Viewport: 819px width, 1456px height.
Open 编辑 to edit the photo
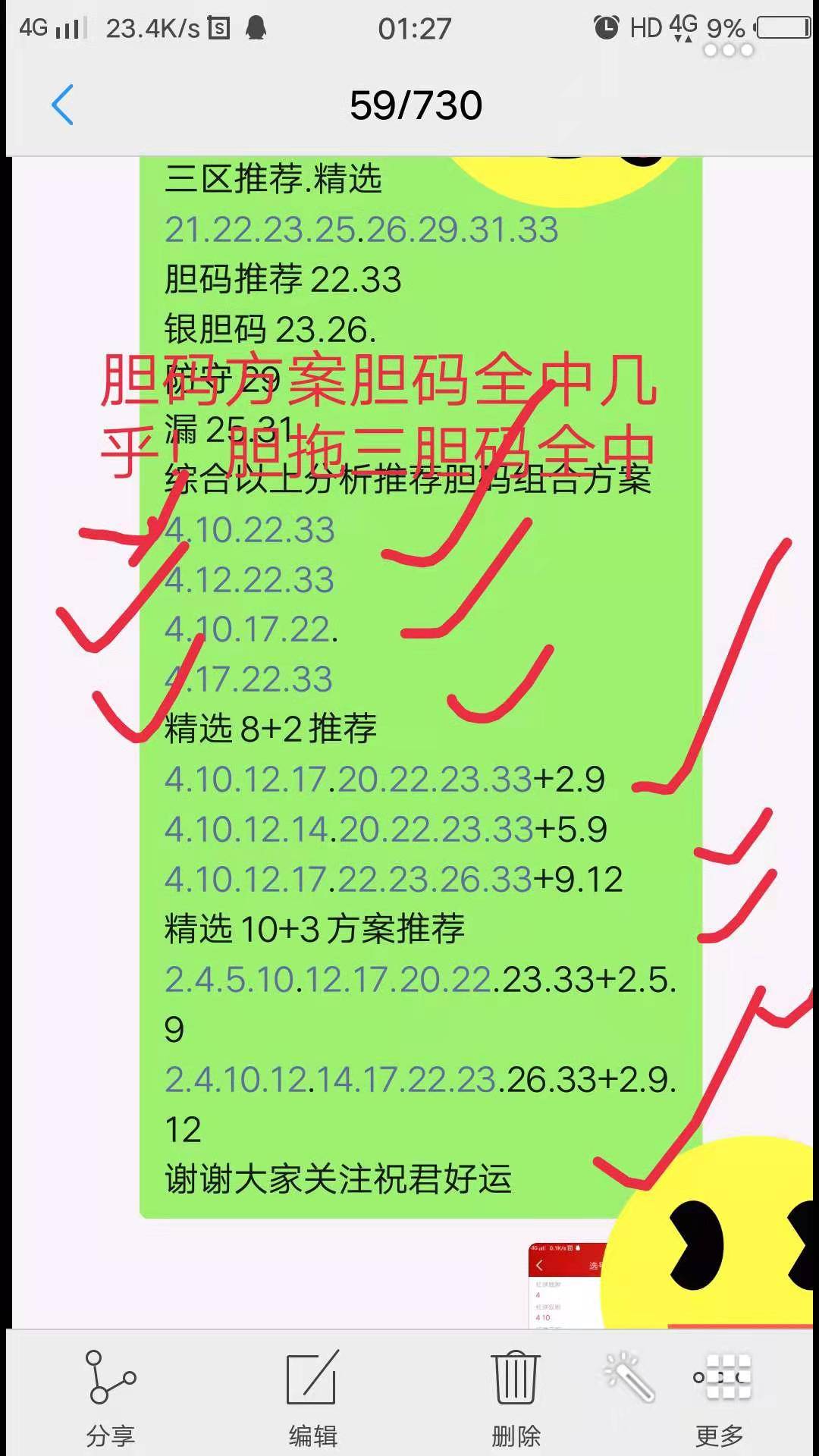[312, 1399]
